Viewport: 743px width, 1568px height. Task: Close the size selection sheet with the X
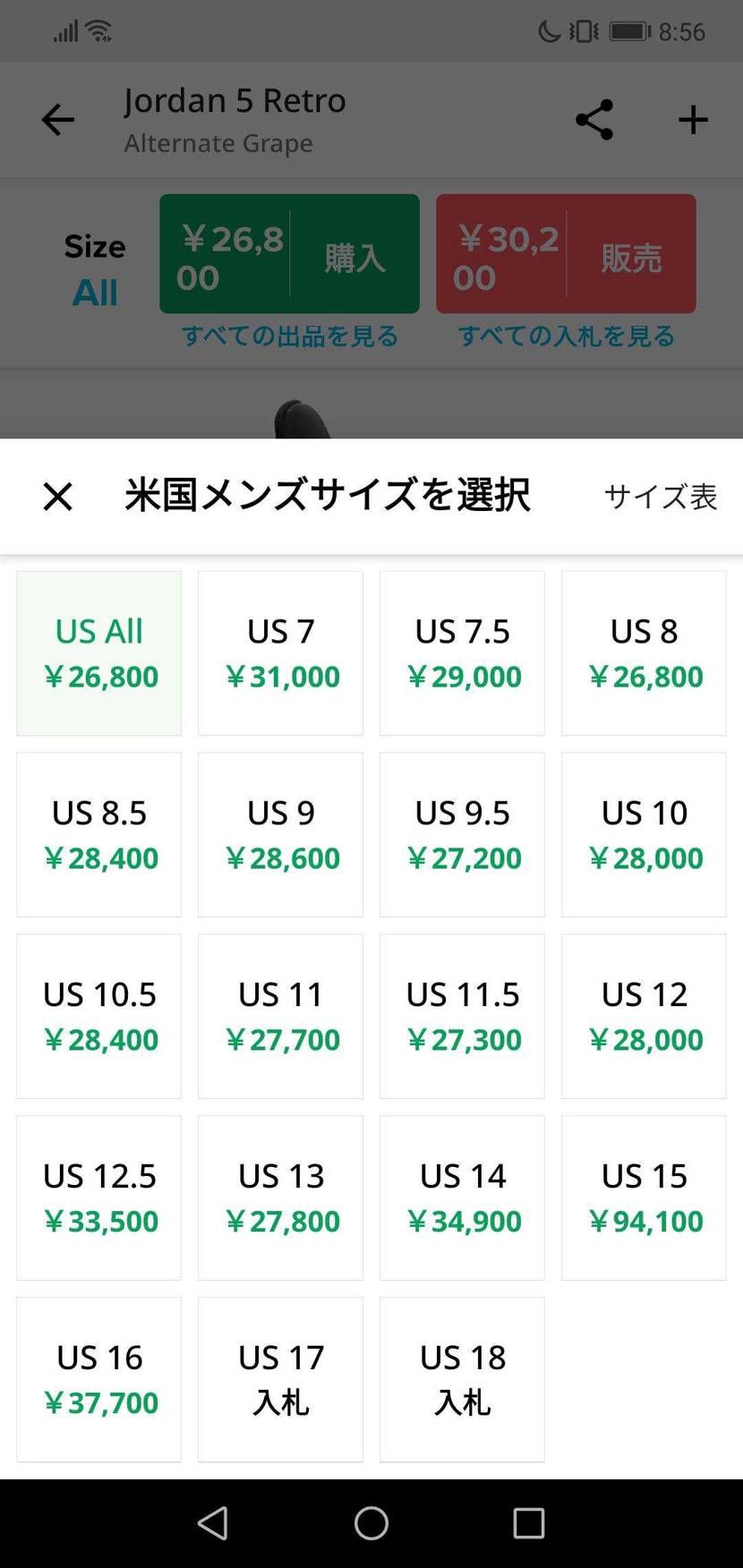[x=57, y=496]
